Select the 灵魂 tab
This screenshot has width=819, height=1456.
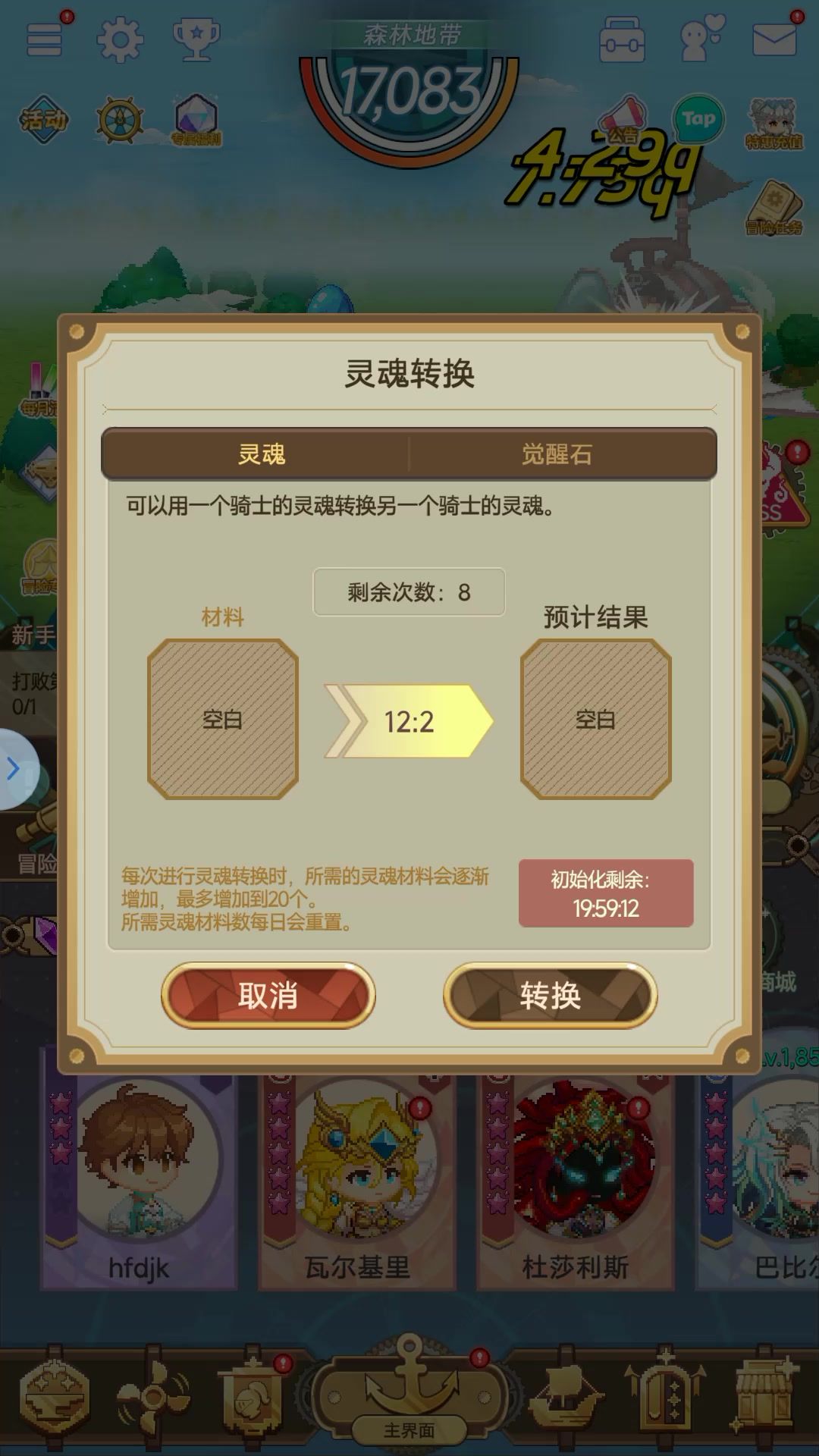(x=261, y=454)
